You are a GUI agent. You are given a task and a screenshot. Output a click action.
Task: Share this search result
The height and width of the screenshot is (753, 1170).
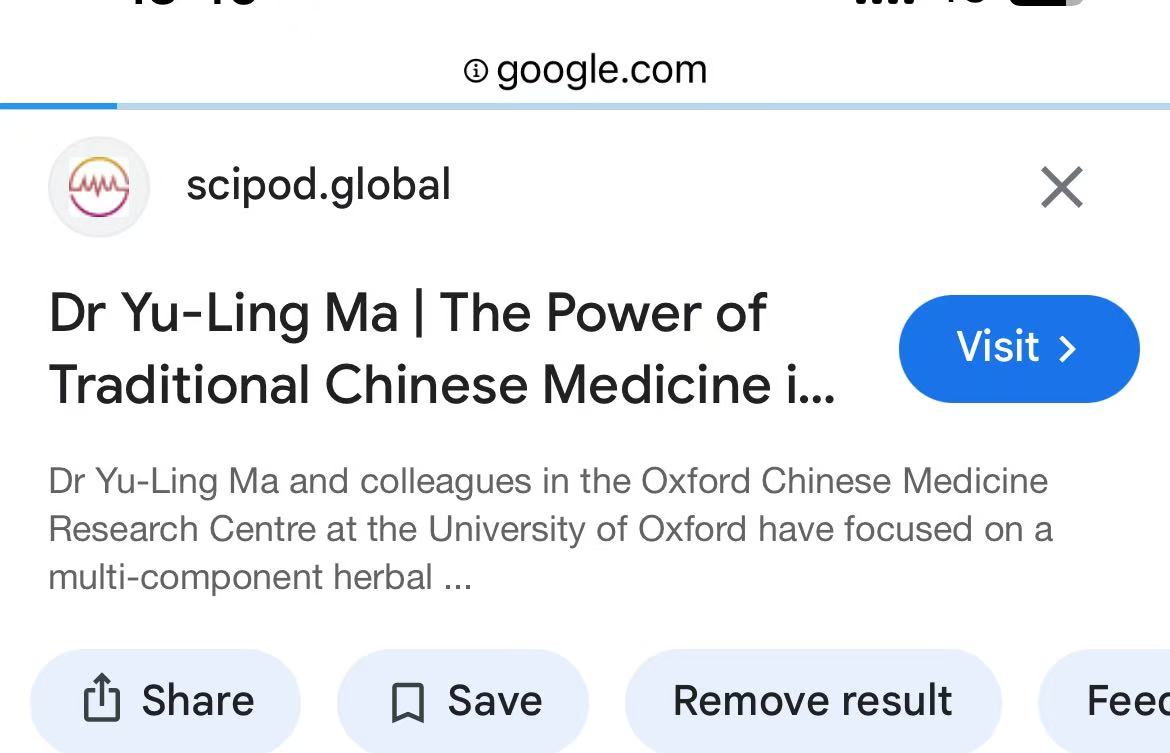[166, 700]
